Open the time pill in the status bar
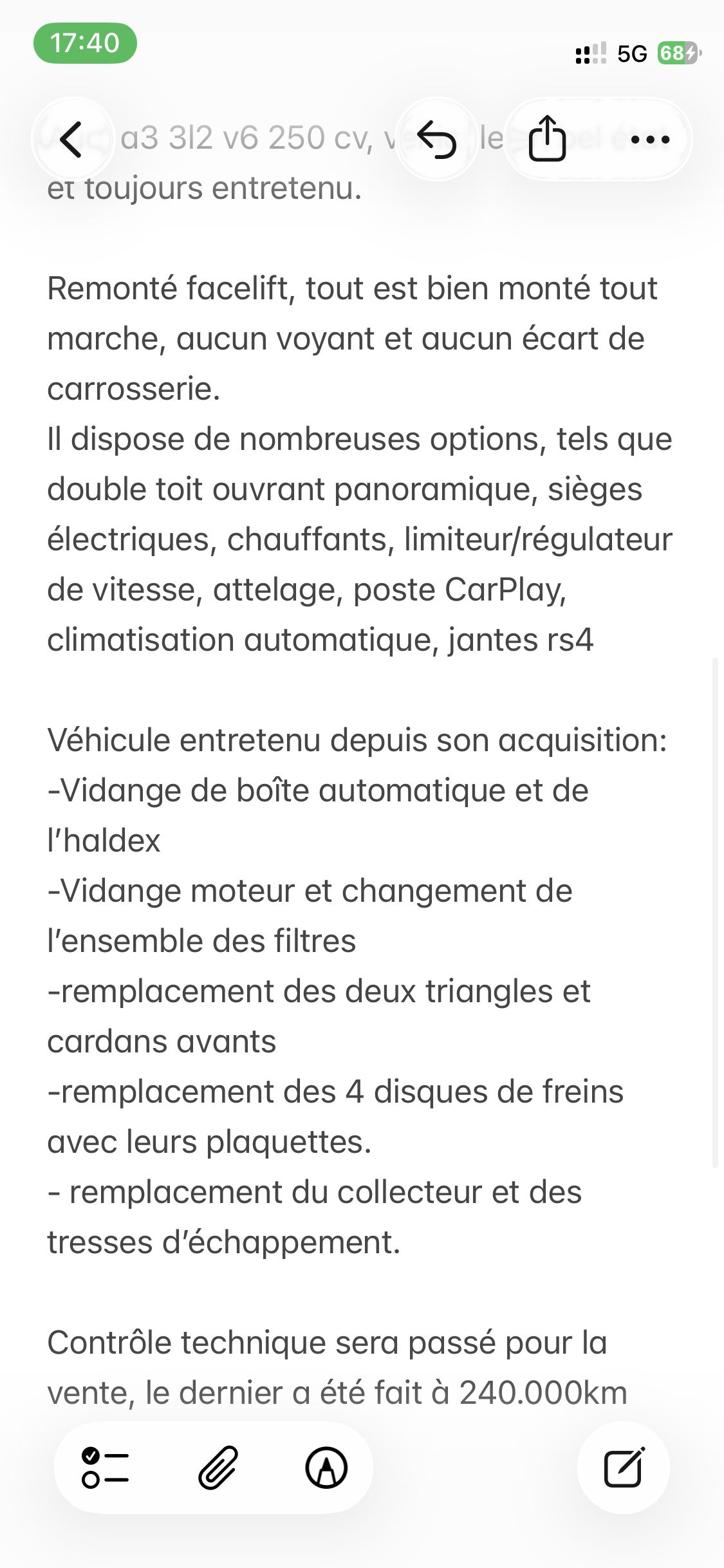The height and width of the screenshot is (1568, 724). click(x=85, y=43)
